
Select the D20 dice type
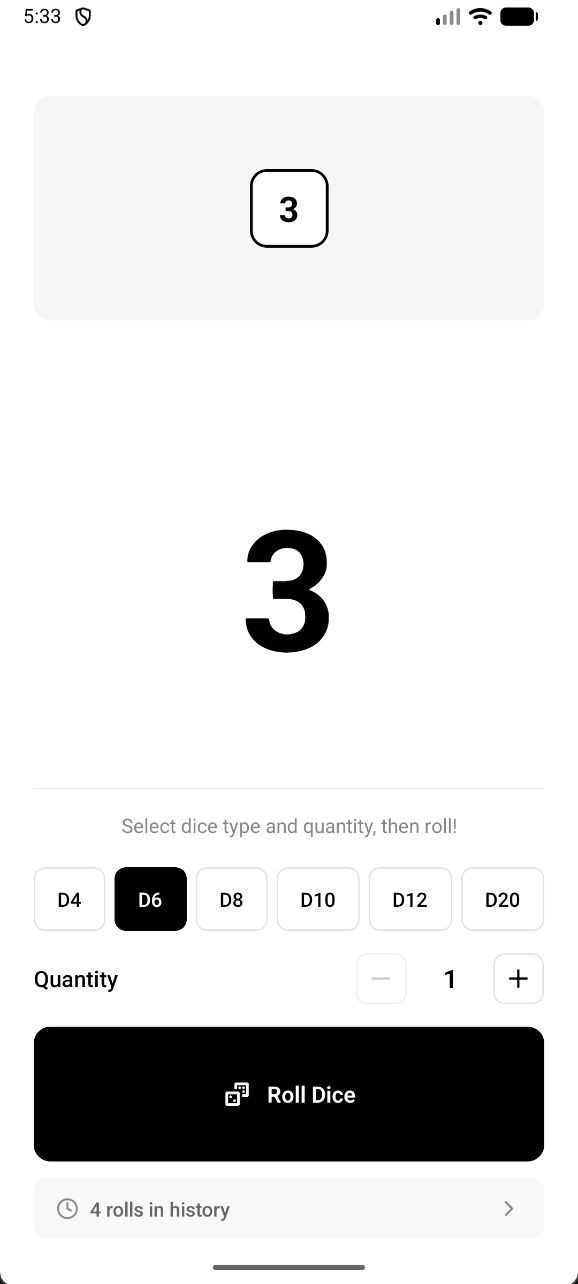(x=502, y=899)
